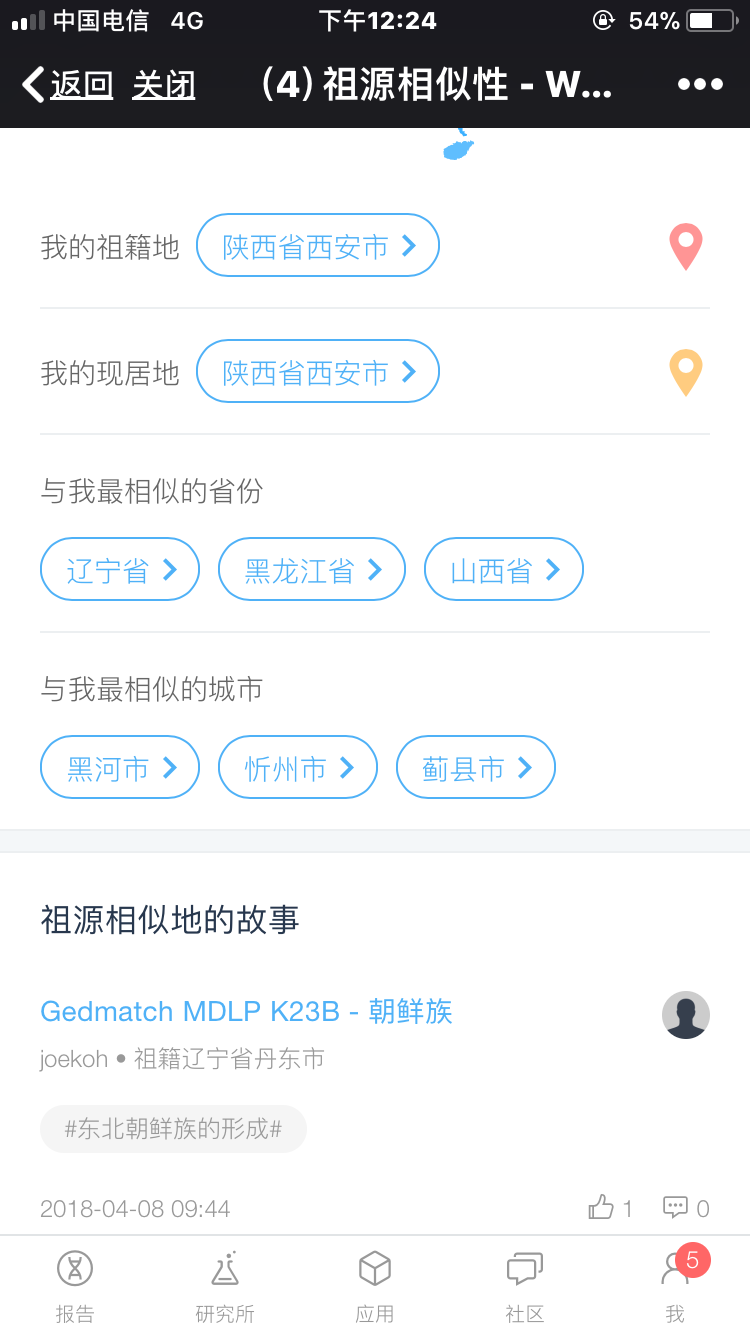Switch to the 研究所 tab

pos(225,1286)
